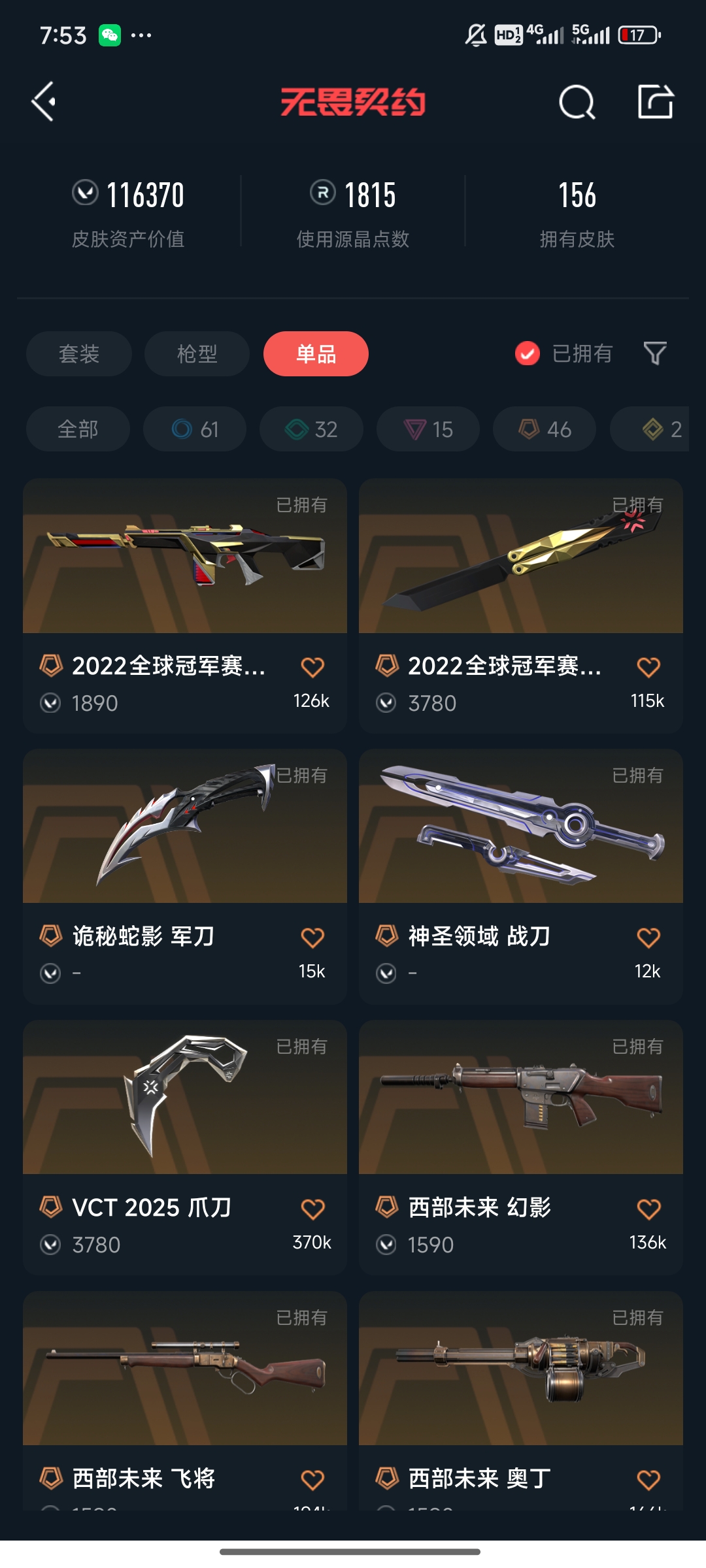This screenshot has width=706, height=1568.
Task: Filter by orange tier chip 46
Action: point(545,429)
